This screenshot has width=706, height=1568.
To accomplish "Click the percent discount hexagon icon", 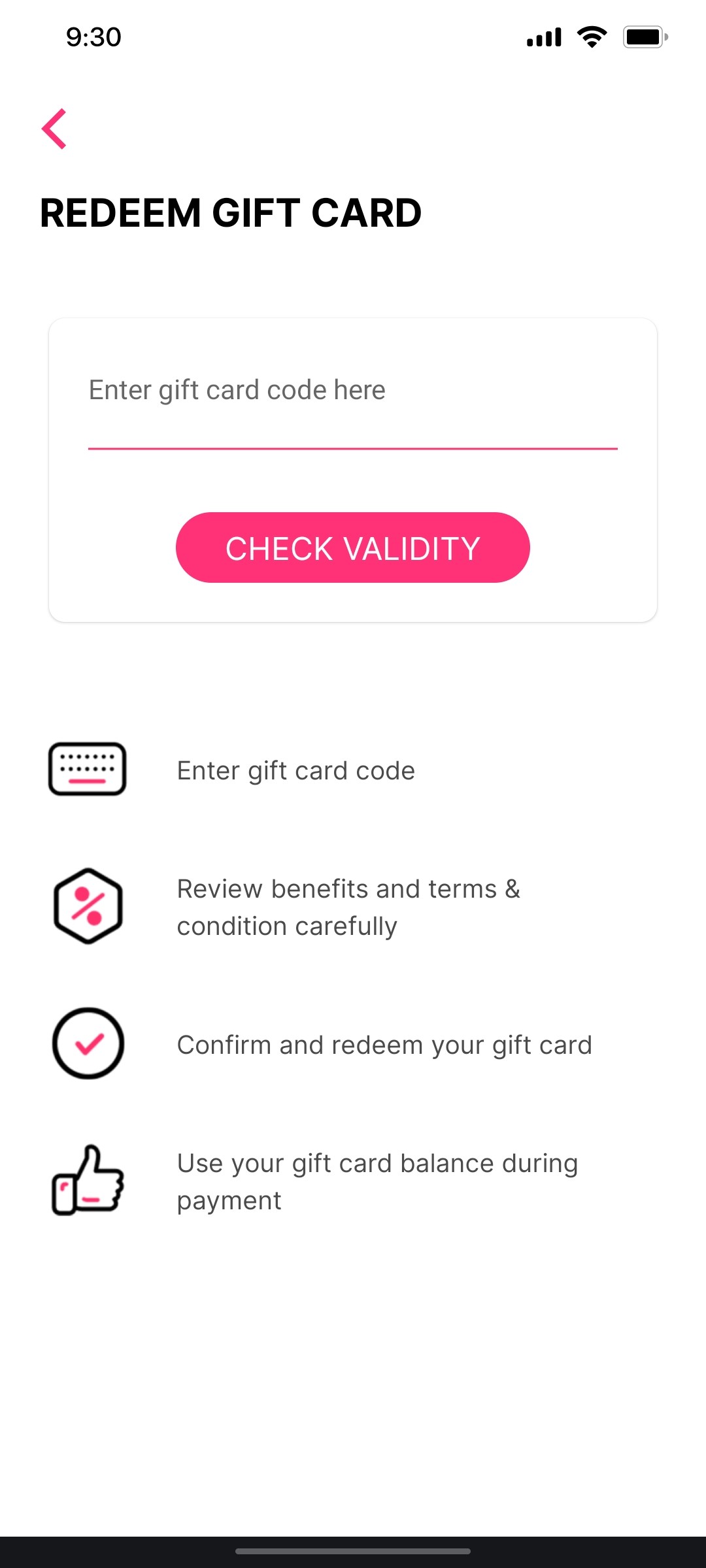I will point(88,907).
